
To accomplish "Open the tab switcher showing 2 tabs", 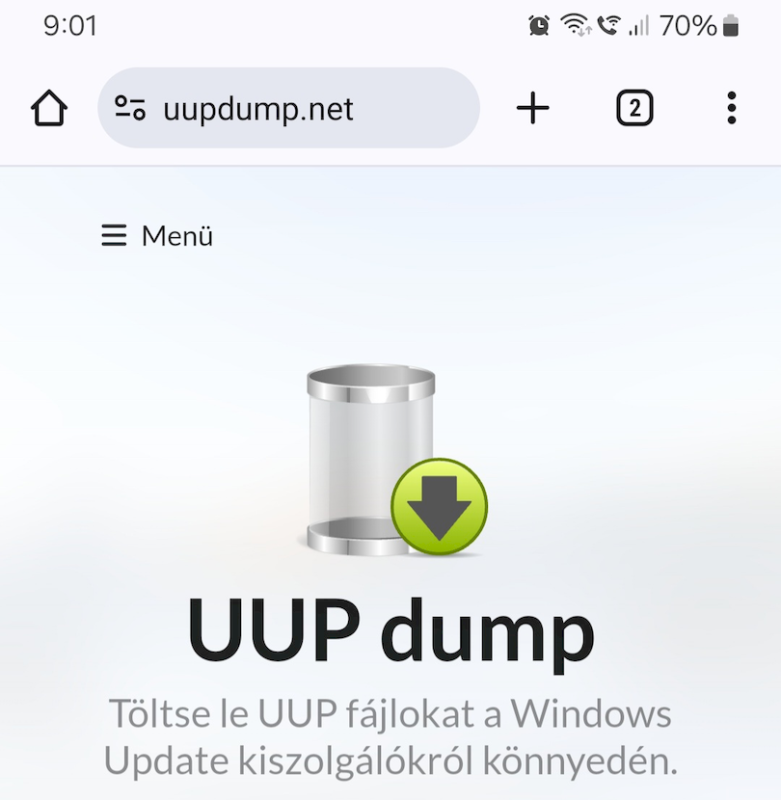I will [x=634, y=108].
